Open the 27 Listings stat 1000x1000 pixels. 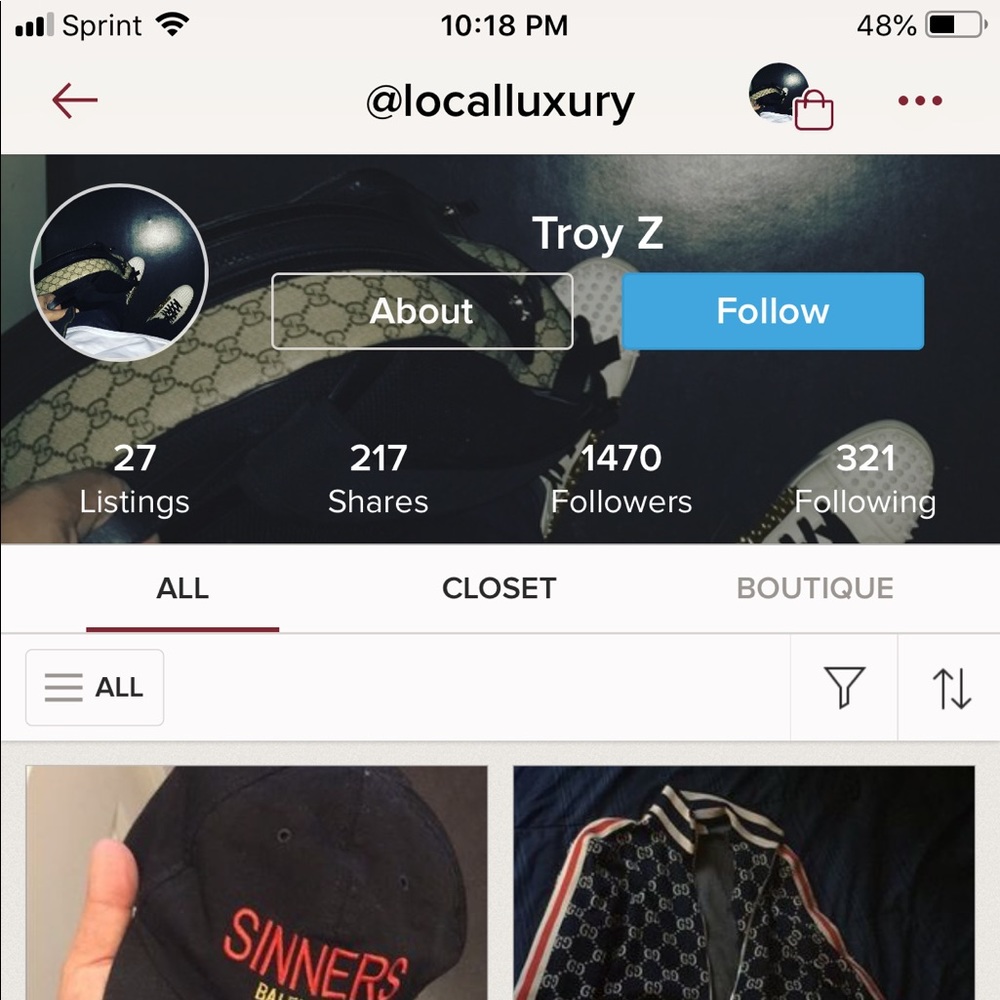[134, 479]
